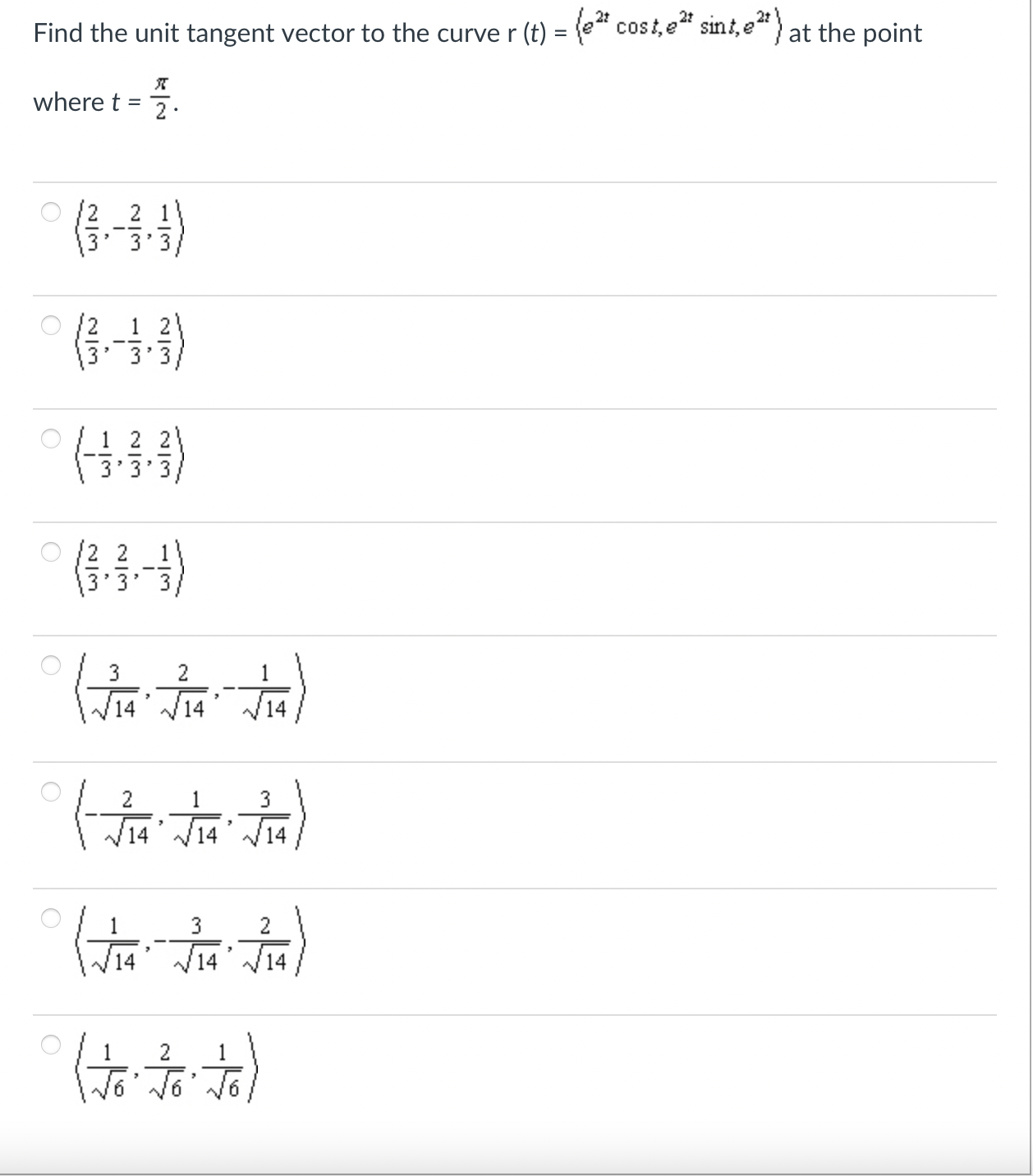Click the sixth answer's radical expression
This screenshot has height=1176, width=1033.
pyautogui.click(x=189, y=819)
